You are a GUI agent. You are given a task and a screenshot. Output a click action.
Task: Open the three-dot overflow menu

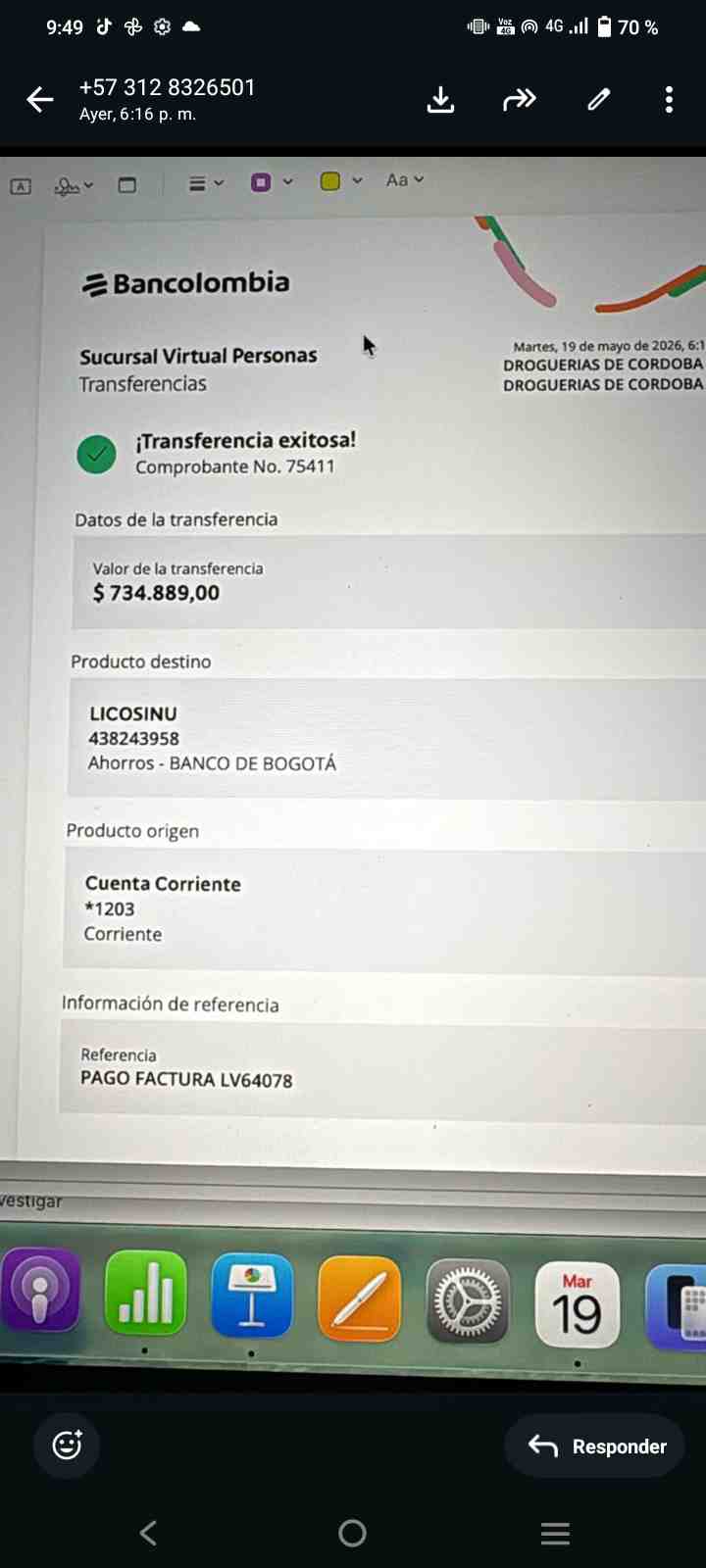pos(669,99)
